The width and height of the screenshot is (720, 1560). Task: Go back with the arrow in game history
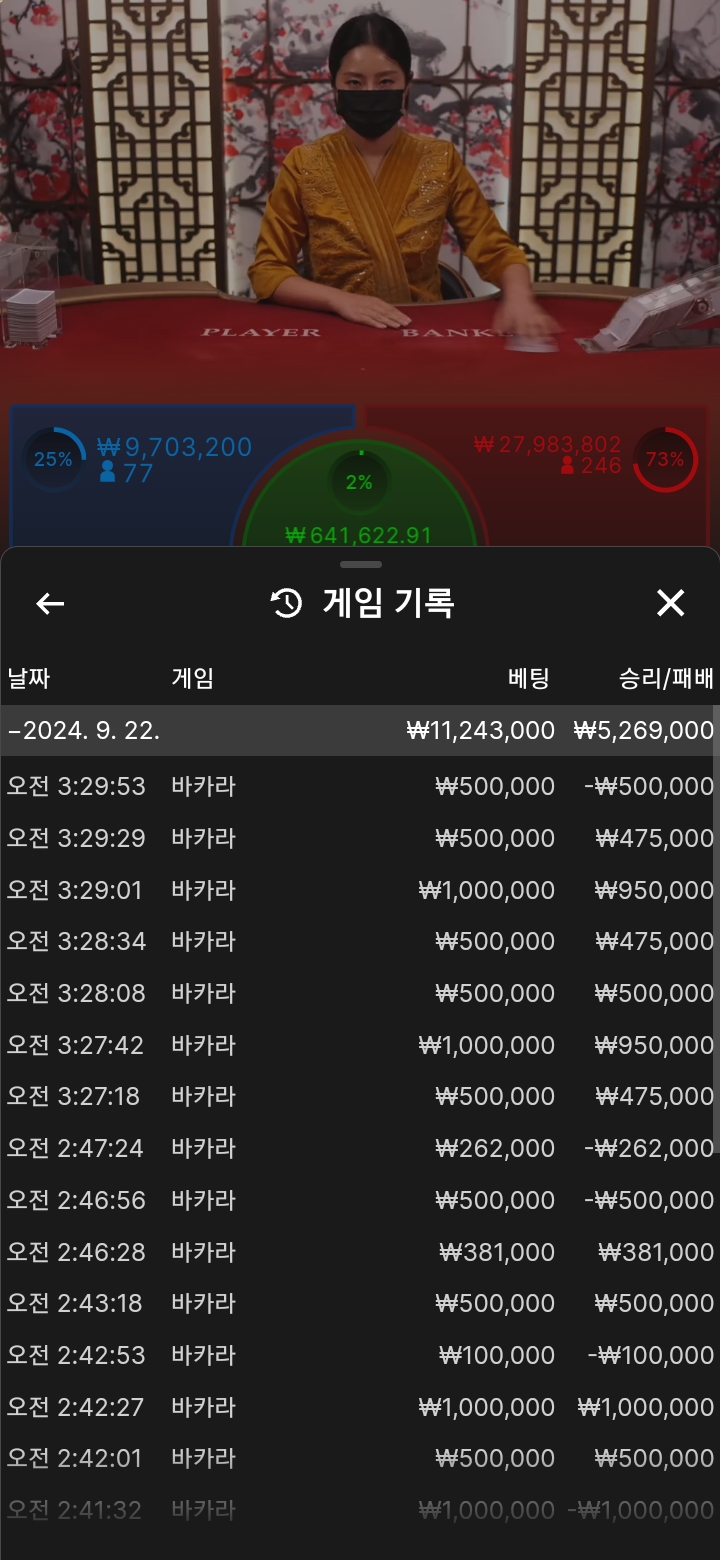pyautogui.click(x=50, y=603)
